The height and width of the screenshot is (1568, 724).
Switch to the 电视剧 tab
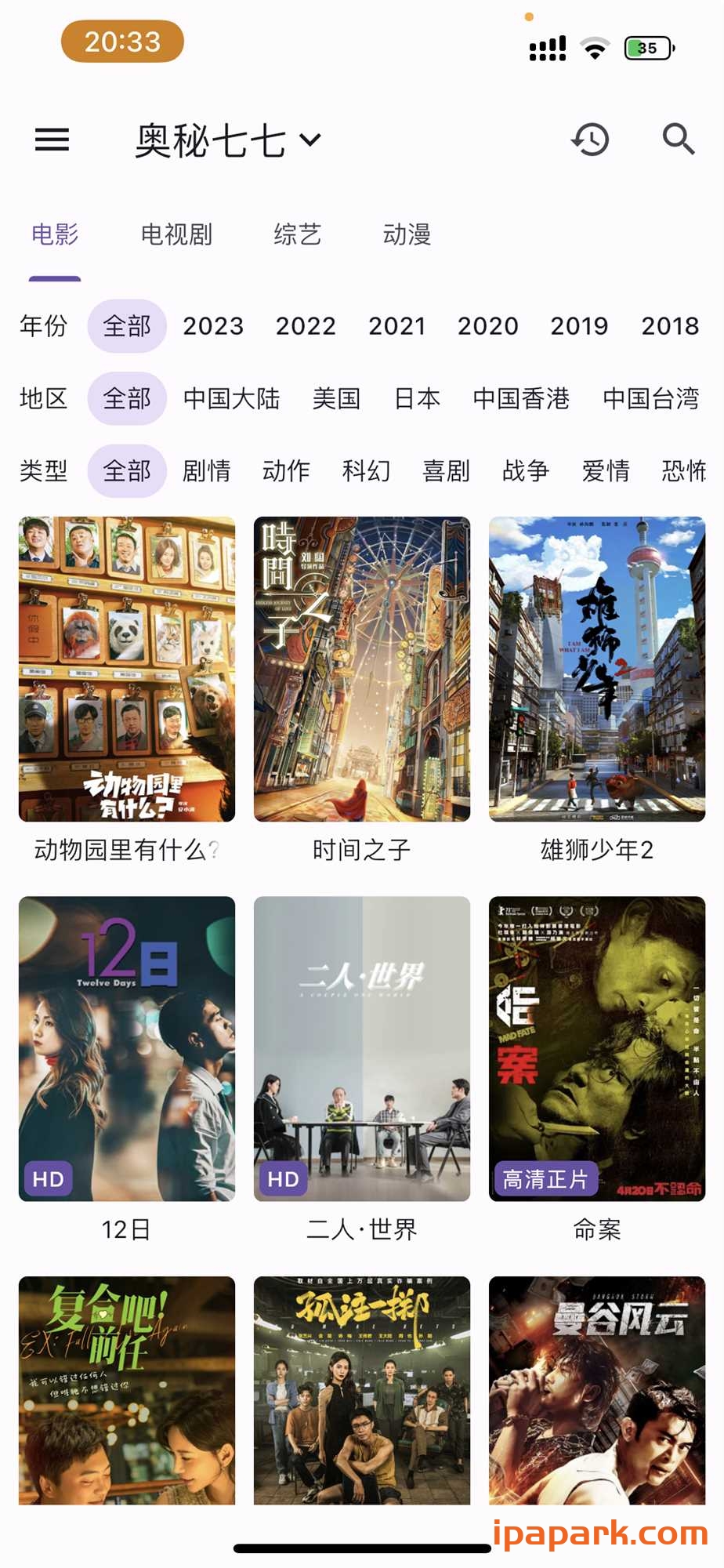click(176, 234)
